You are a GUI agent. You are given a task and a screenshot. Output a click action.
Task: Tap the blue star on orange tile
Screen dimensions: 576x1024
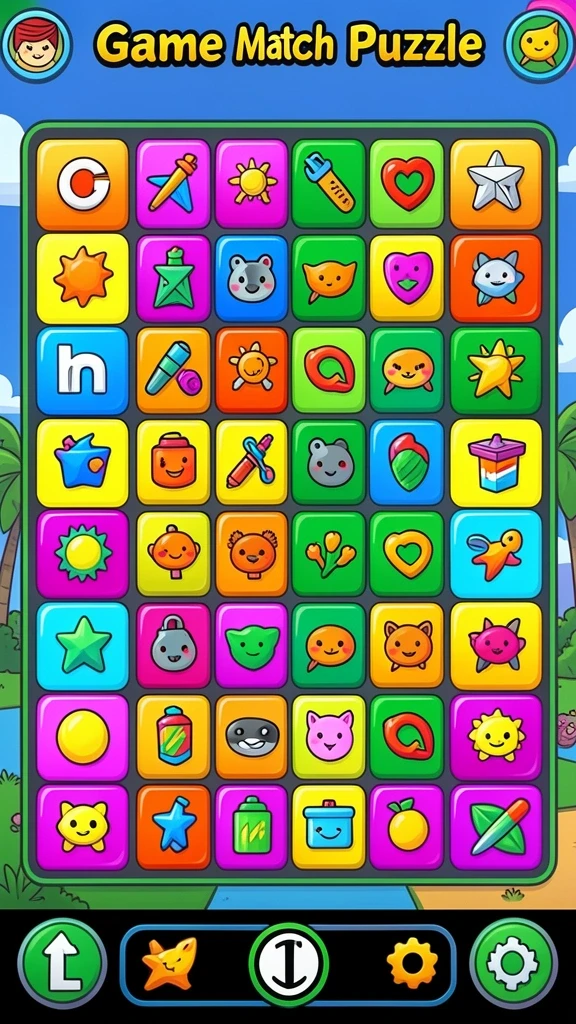pos(173,827)
